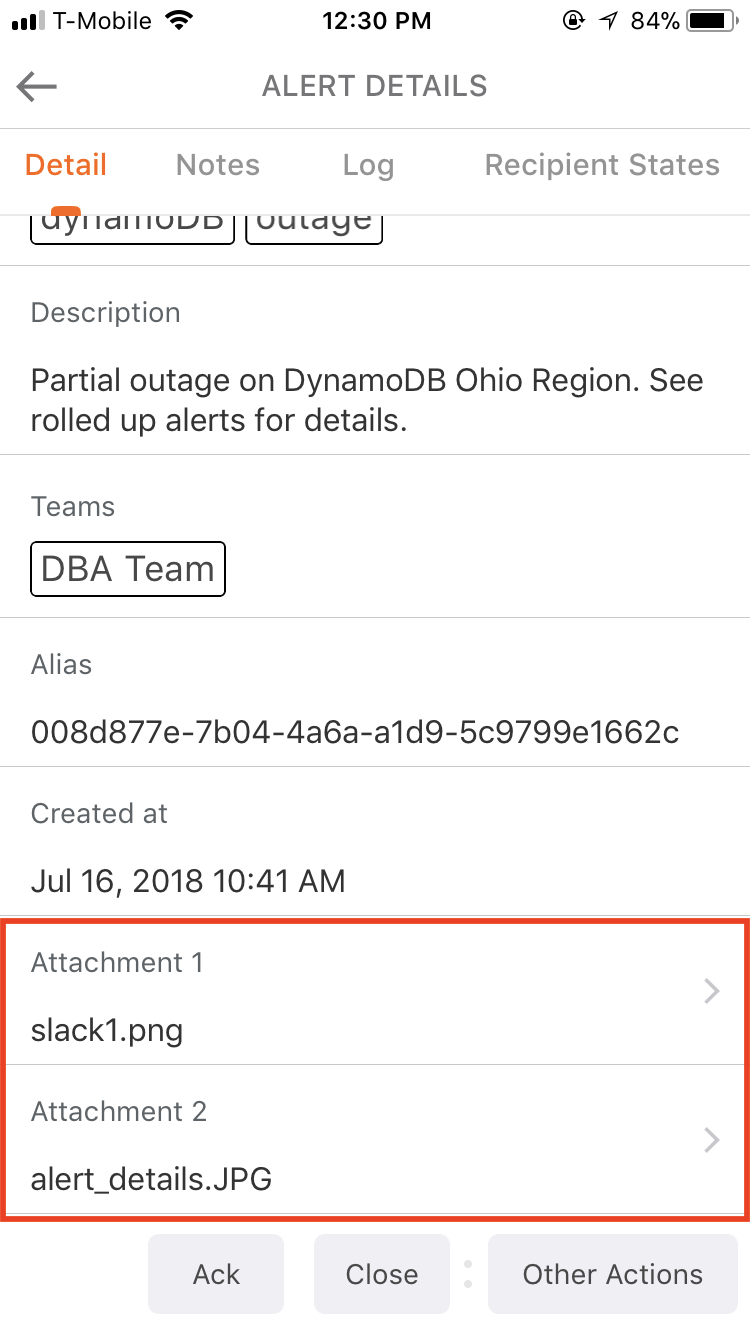
Task: Open Other Actions menu
Action: (612, 1274)
